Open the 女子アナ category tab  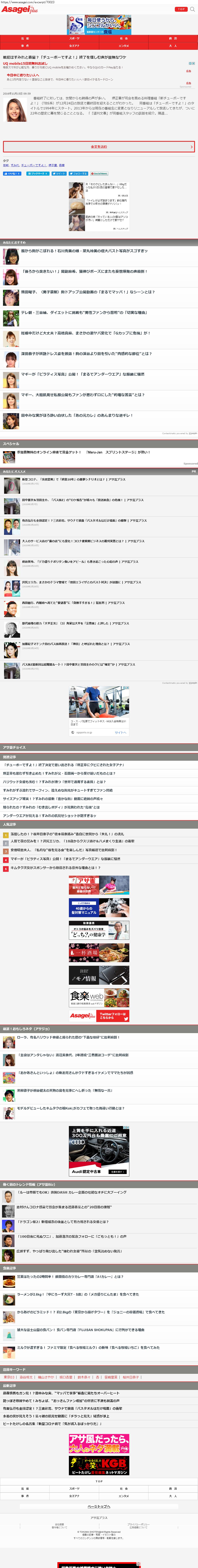74,46
